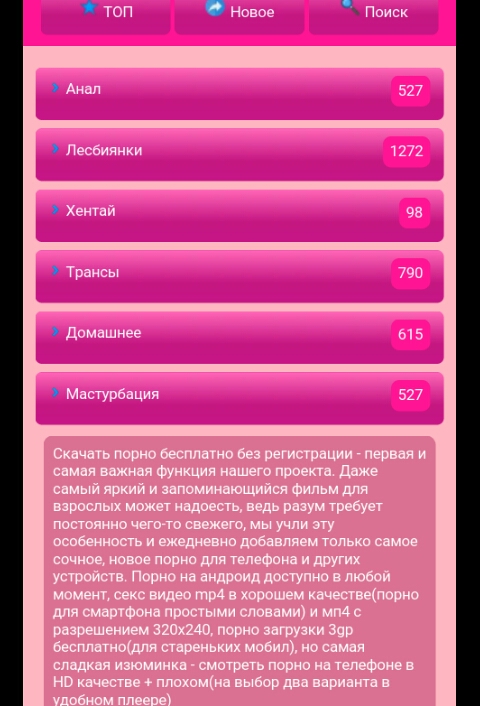Open the Хентай category row
Image resolution: width=480 pixels, height=706 pixels.
pyautogui.click(x=240, y=216)
